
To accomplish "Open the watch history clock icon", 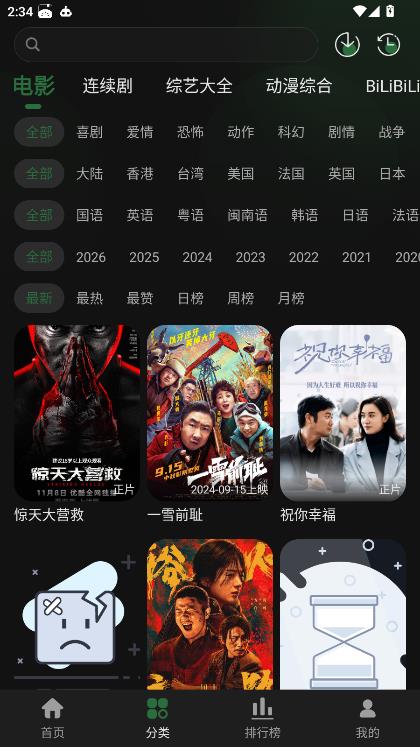I will point(388,45).
